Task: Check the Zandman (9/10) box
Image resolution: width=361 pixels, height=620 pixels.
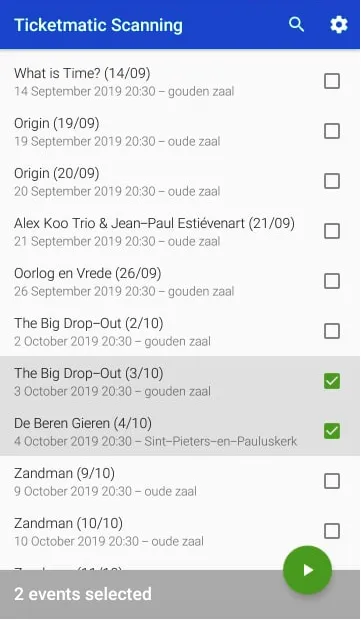Action: pyautogui.click(x=332, y=481)
